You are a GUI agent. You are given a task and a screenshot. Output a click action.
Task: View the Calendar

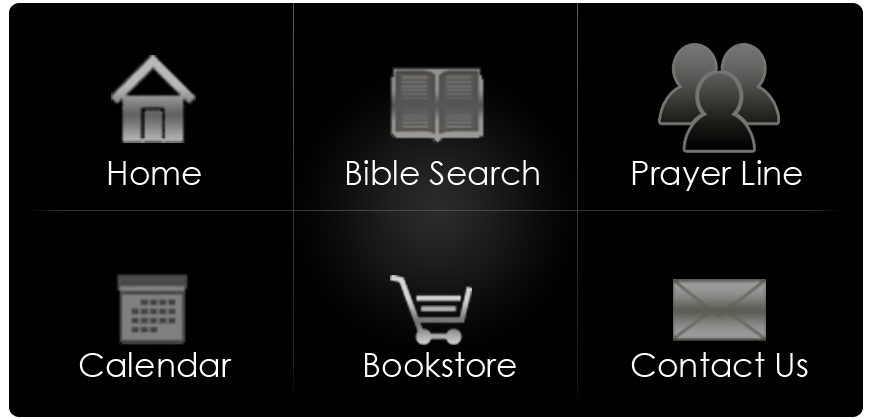pos(152,314)
